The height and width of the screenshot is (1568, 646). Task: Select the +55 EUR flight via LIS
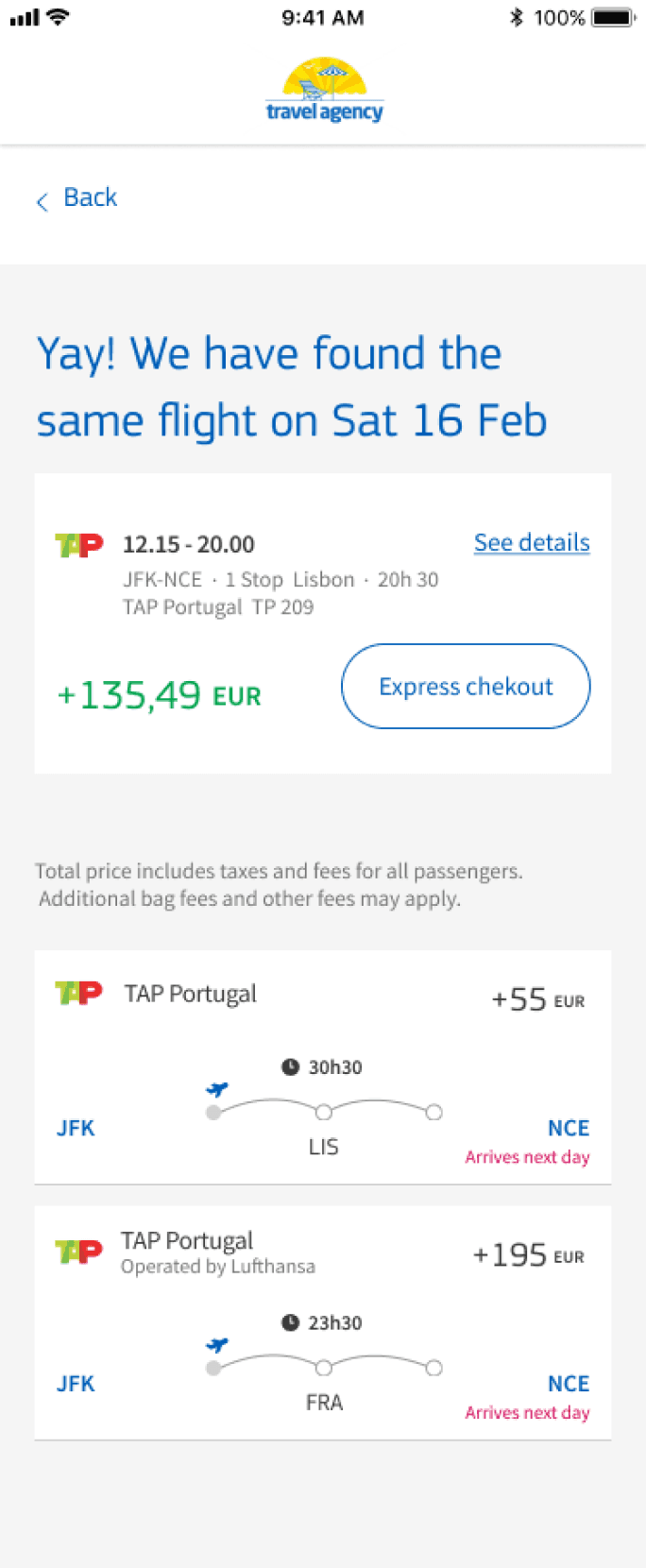tap(323, 1067)
